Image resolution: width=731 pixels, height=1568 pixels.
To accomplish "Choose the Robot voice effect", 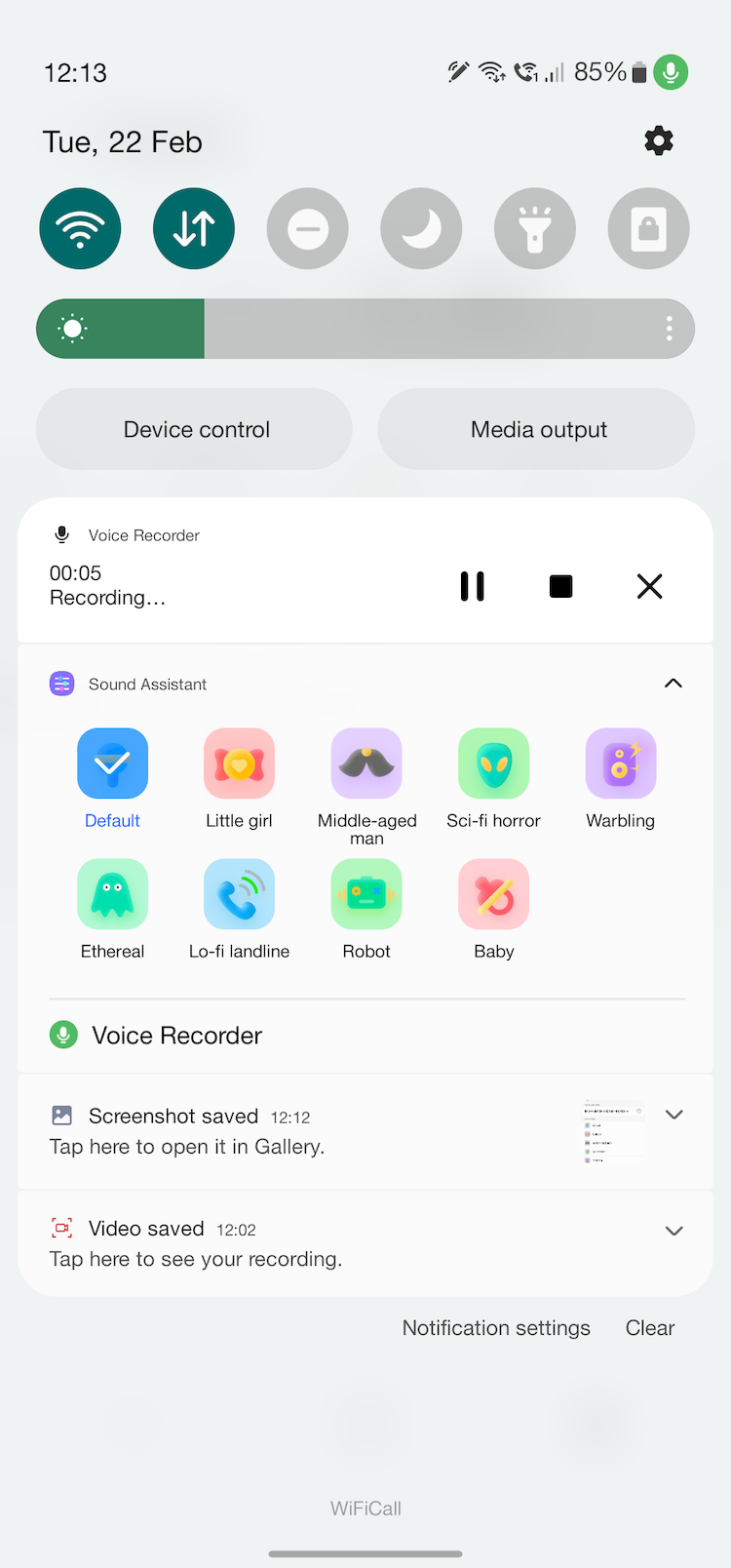I will click(366, 910).
